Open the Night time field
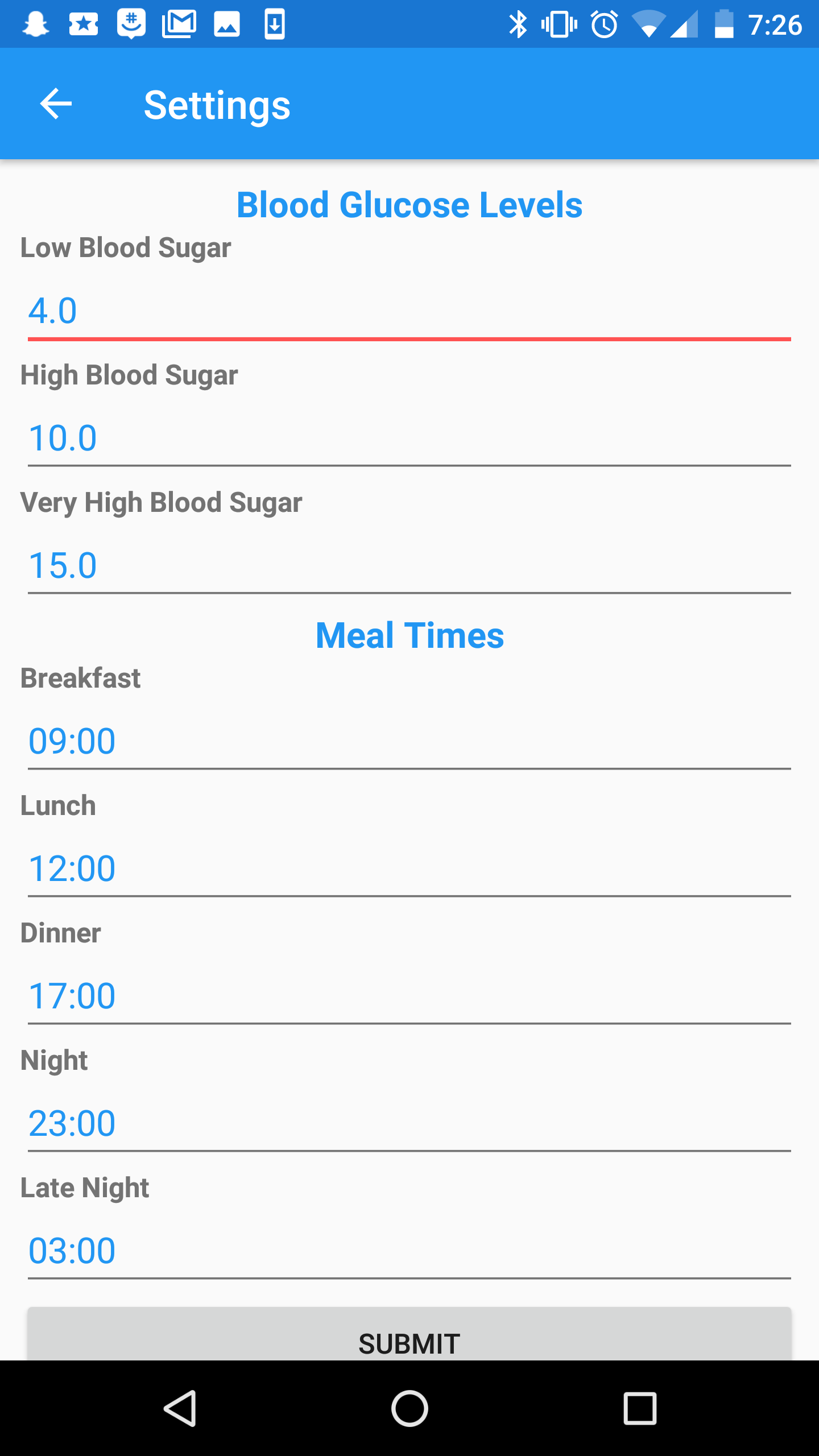This screenshot has width=819, height=1456. point(408,1123)
